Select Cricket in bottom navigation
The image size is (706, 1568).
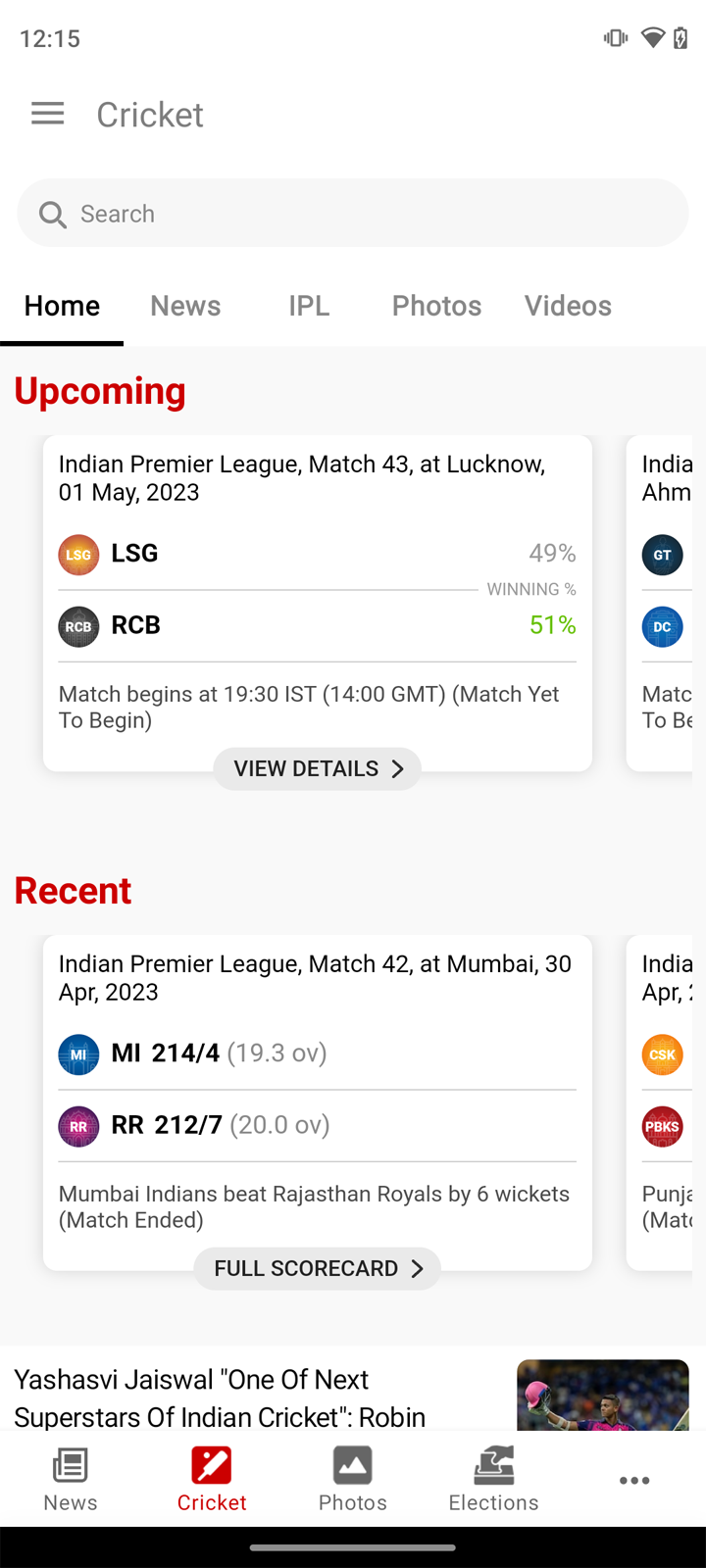point(212,1480)
